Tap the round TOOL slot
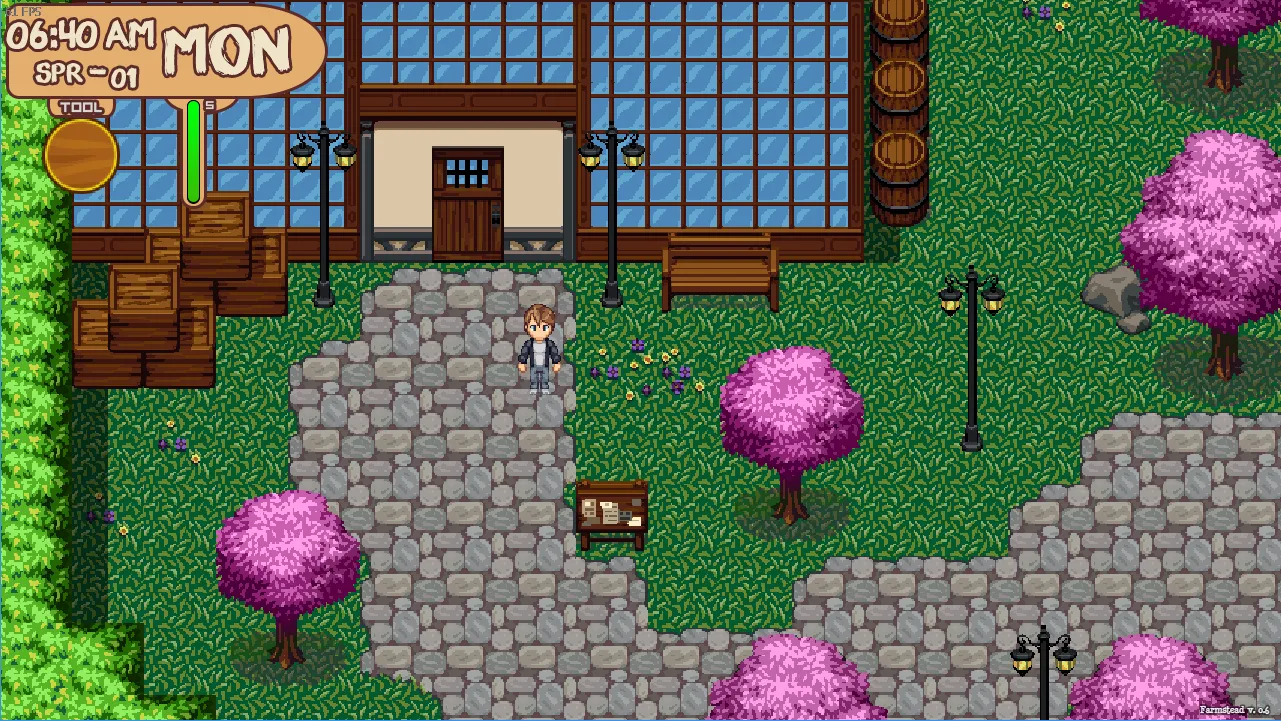The width and height of the screenshot is (1281, 721). (x=81, y=155)
